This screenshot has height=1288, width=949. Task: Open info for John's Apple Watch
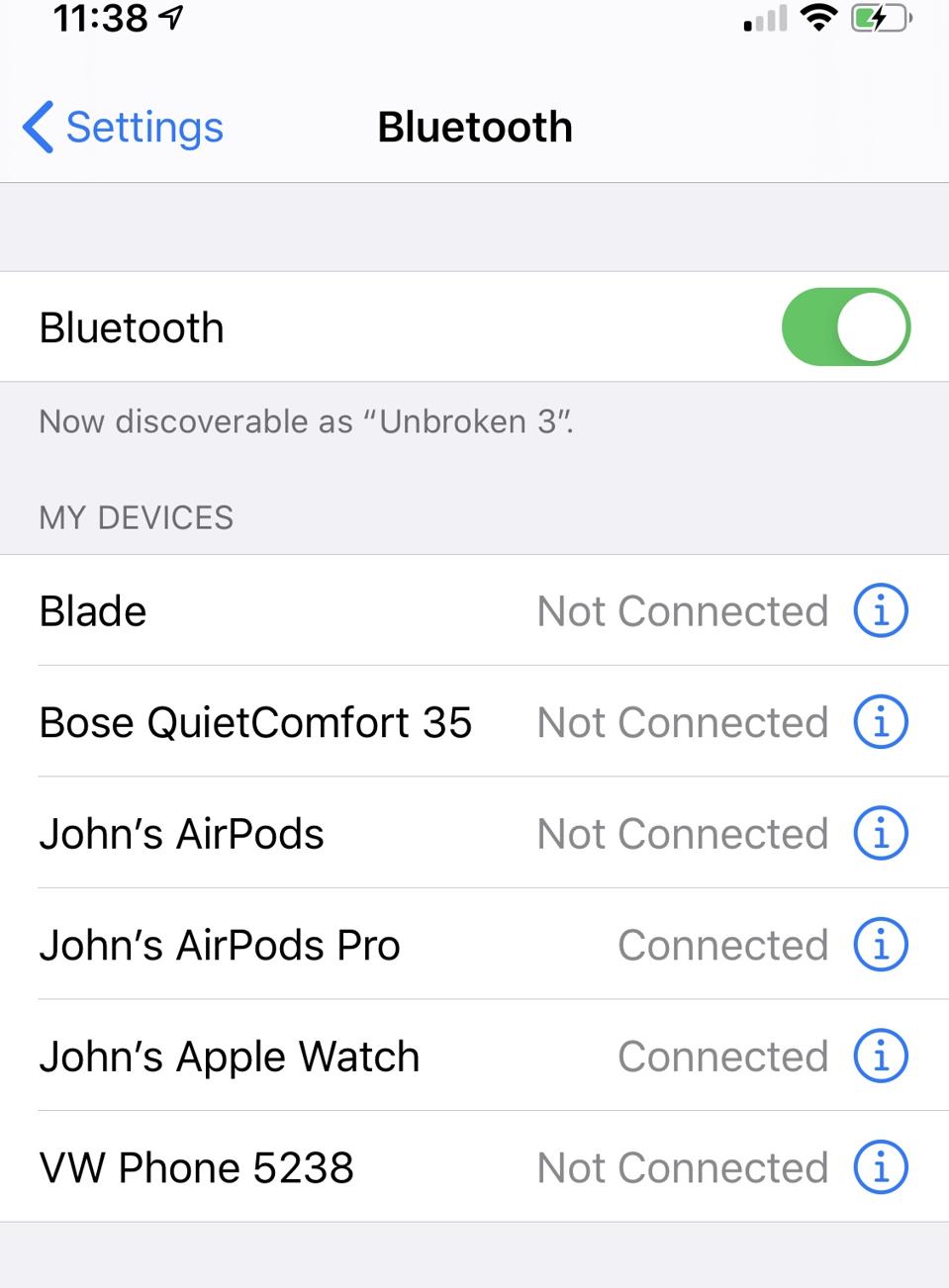[x=880, y=1056]
